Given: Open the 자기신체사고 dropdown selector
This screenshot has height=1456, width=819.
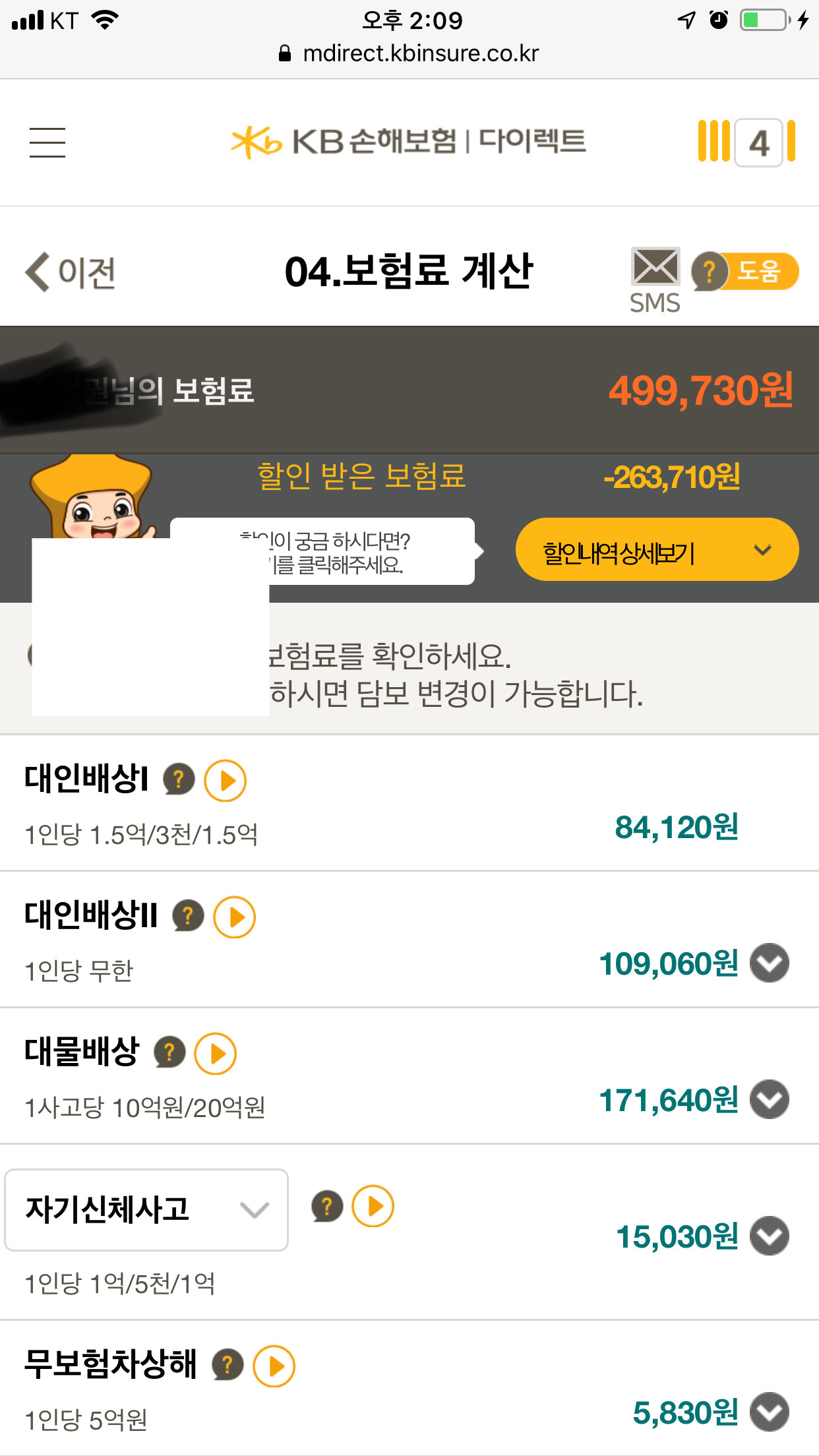Looking at the screenshot, I should point(146,1210).
